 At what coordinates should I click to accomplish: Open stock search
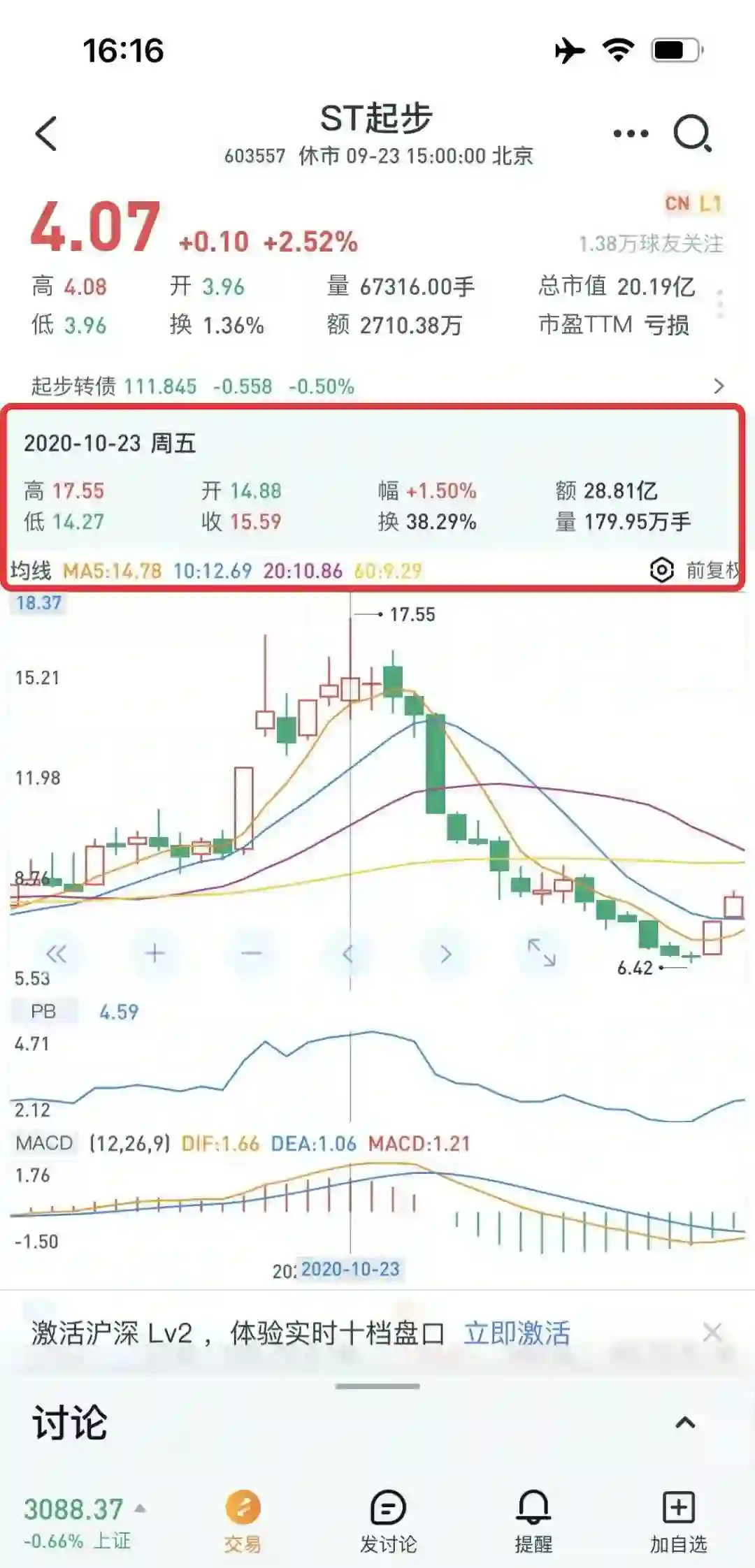[x=692, y=133]
